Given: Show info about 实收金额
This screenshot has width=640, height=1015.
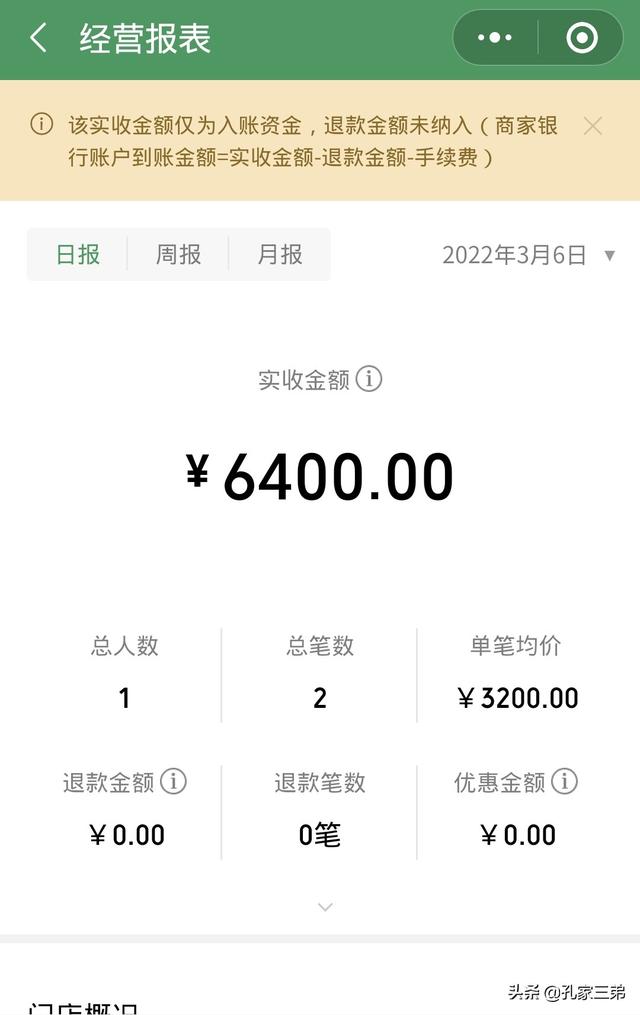Looking at the screenshot, I should pyautogui.click(x=369, y=379).
